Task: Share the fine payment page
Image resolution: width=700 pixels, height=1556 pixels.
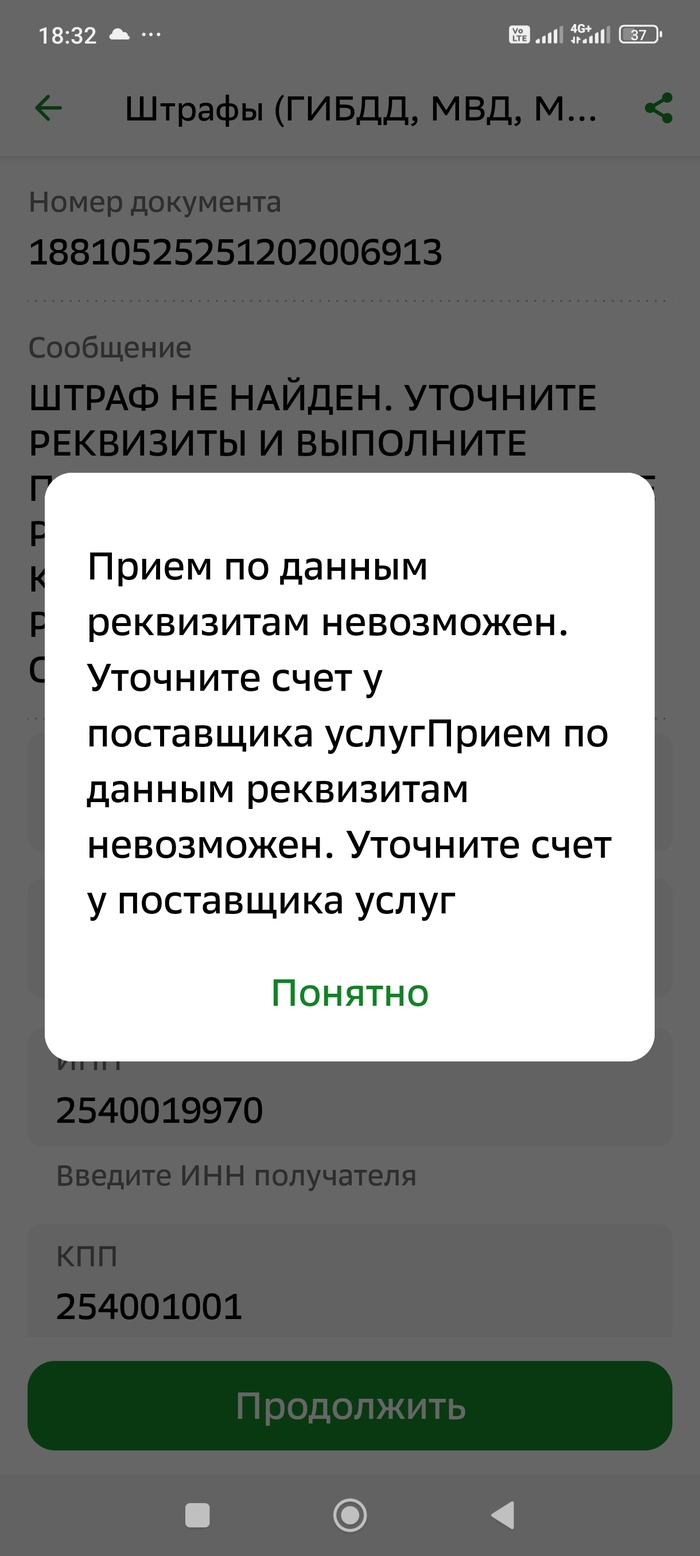Action: (658, 109)
